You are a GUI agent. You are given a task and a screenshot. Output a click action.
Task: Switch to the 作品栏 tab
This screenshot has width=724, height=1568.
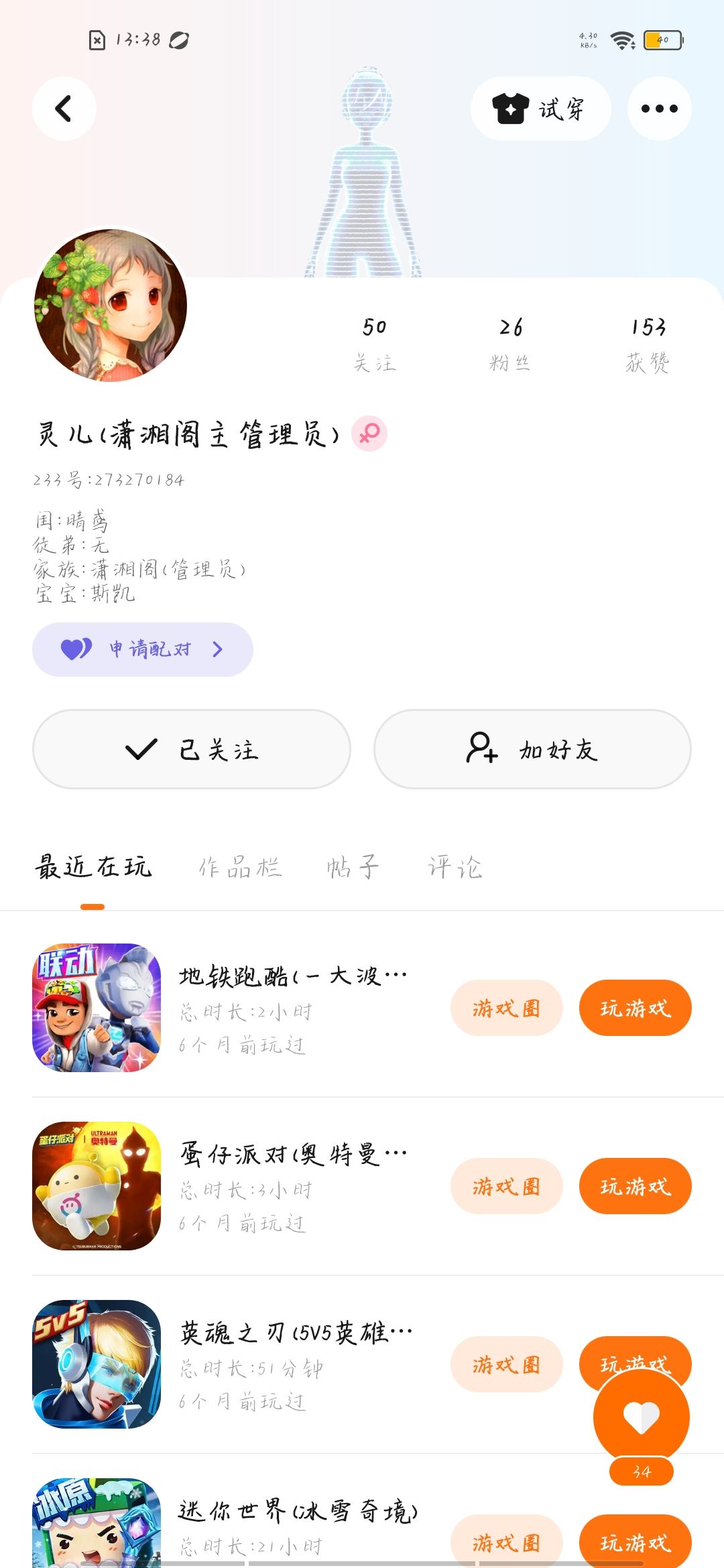(x=240, y=867)
